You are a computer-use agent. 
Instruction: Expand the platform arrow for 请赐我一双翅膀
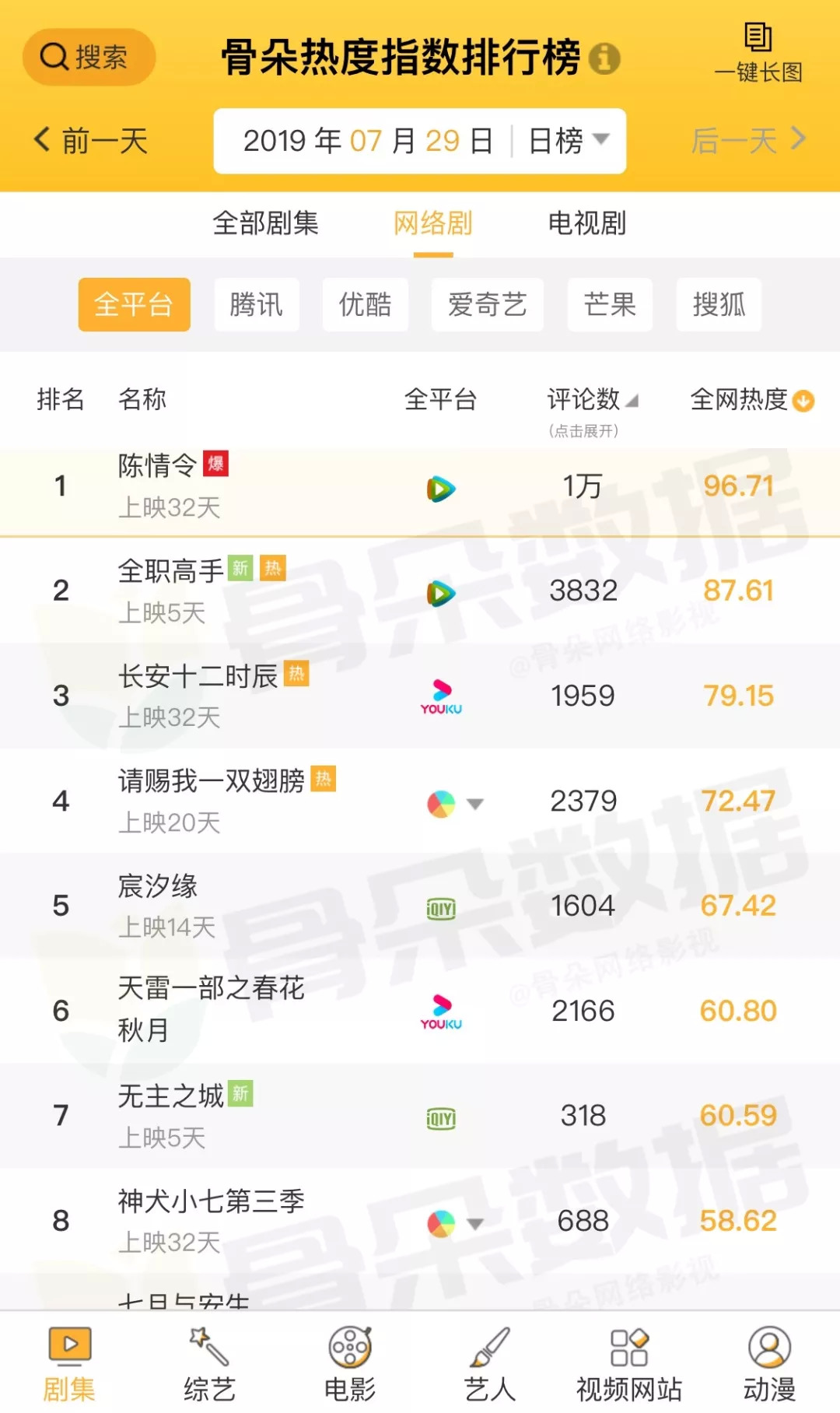click(475, 803)
